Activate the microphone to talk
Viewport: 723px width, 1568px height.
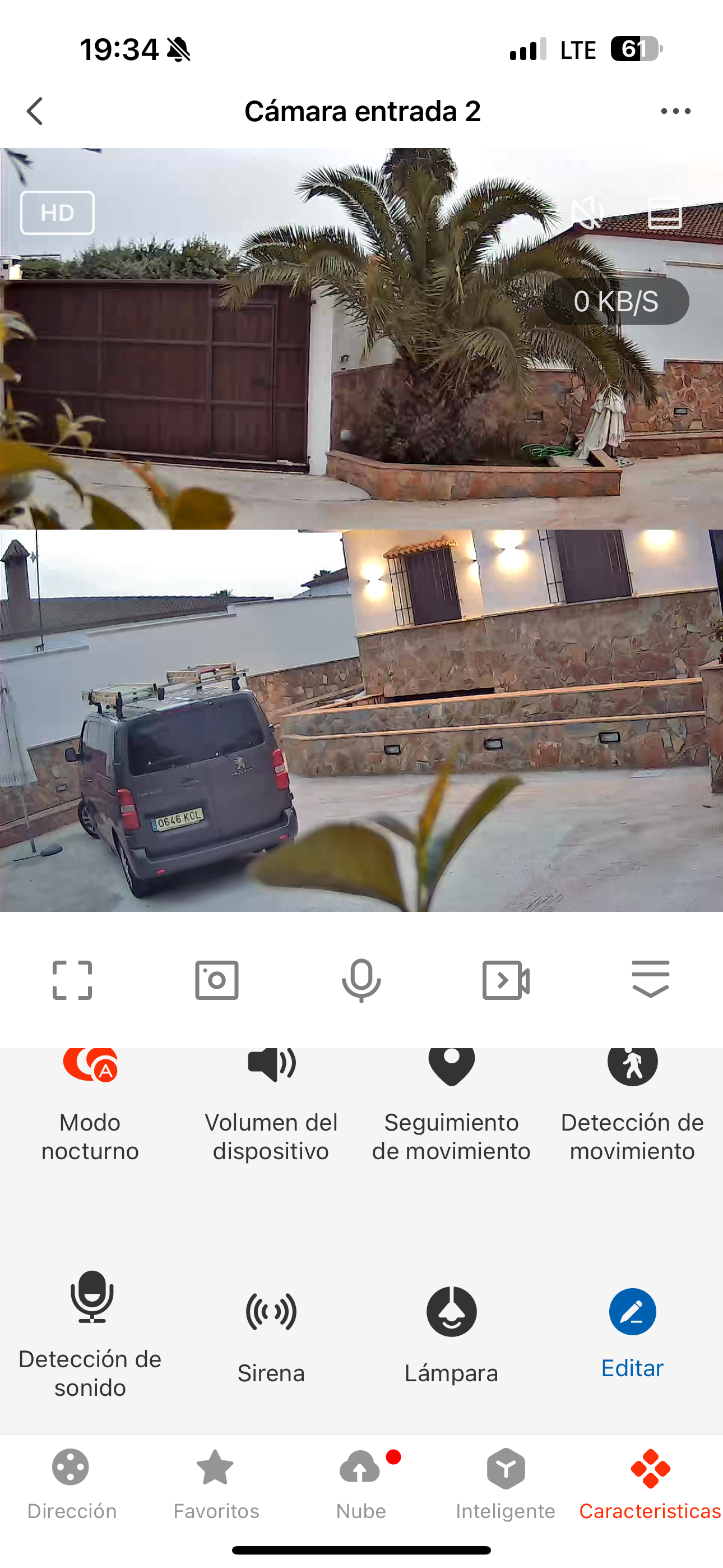point(361,980)
